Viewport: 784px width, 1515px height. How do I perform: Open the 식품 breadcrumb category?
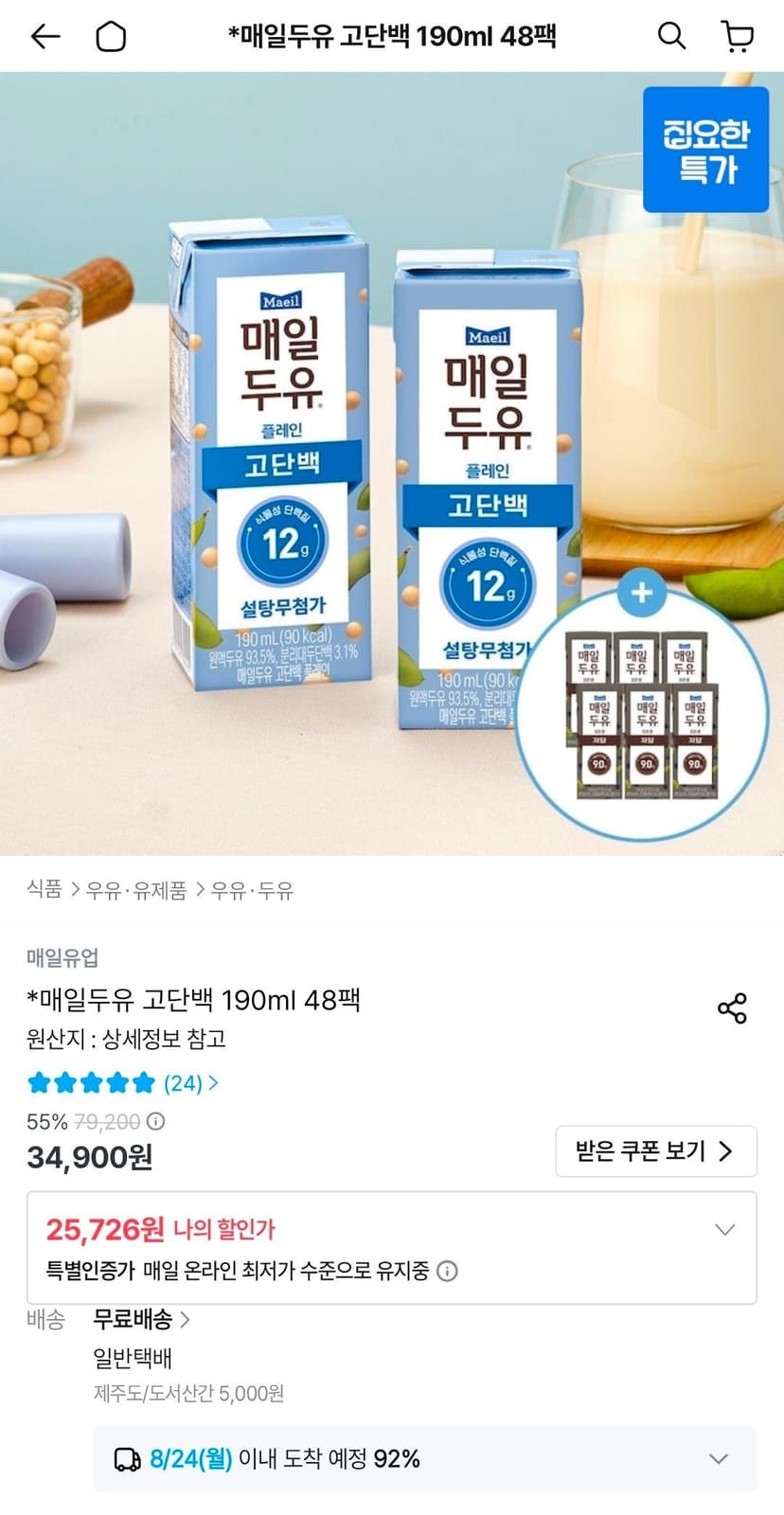44,889
